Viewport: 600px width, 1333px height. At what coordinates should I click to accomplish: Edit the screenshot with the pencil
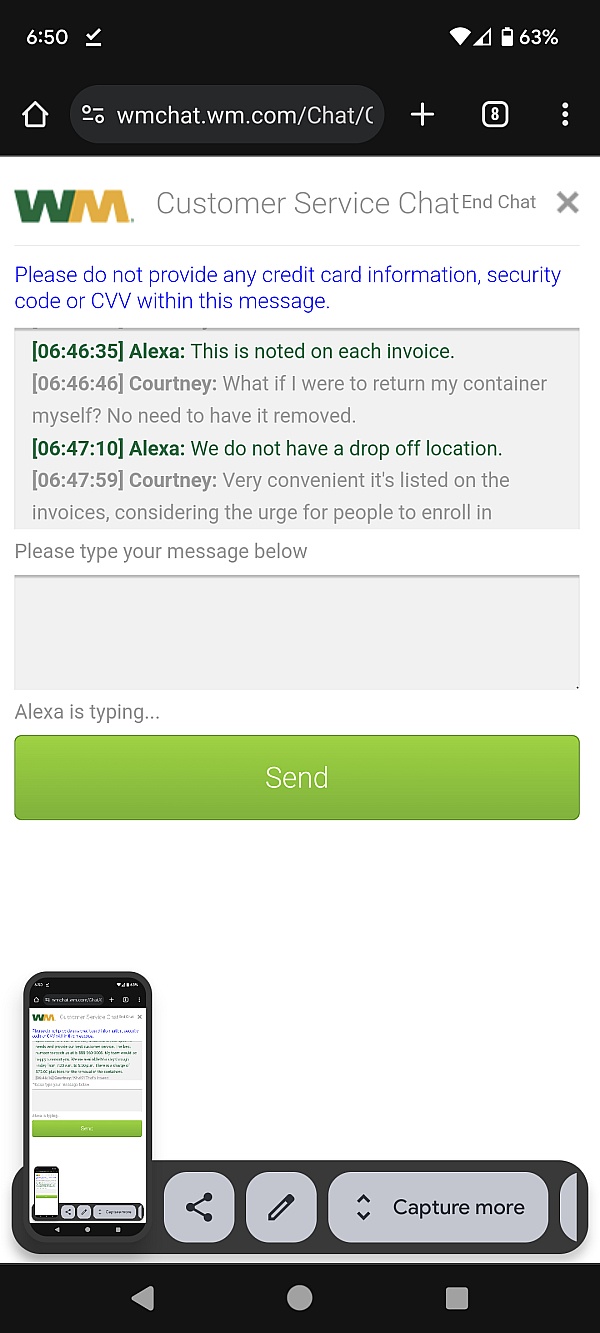click(x=281, y=1208)
